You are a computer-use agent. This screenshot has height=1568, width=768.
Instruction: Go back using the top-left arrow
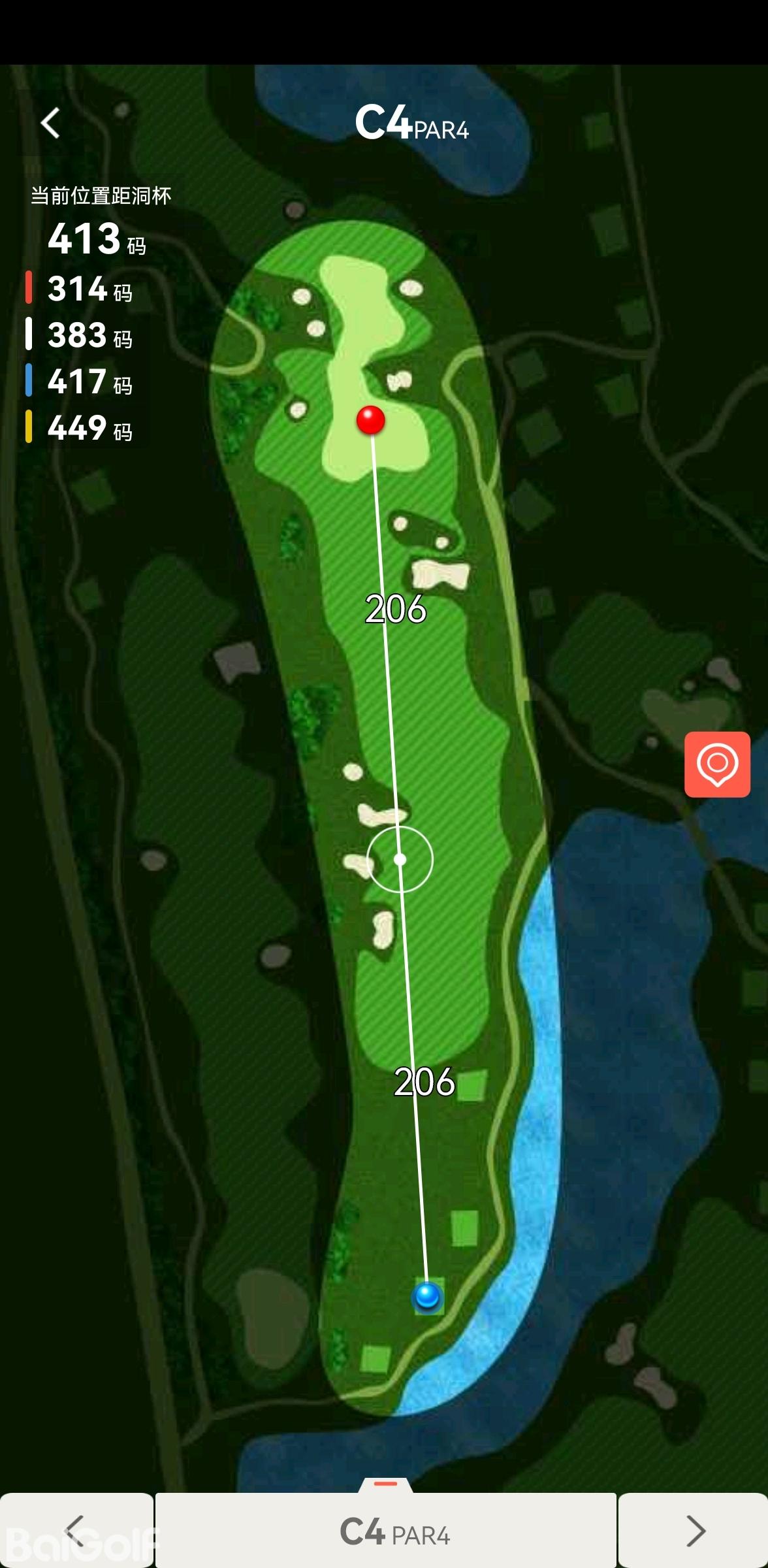click(50, 123)
